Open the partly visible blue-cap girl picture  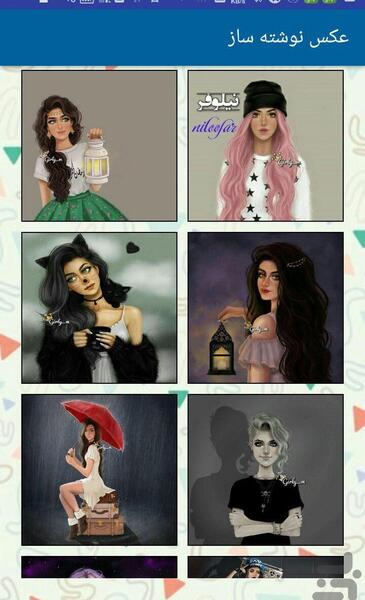click(266, 567)
